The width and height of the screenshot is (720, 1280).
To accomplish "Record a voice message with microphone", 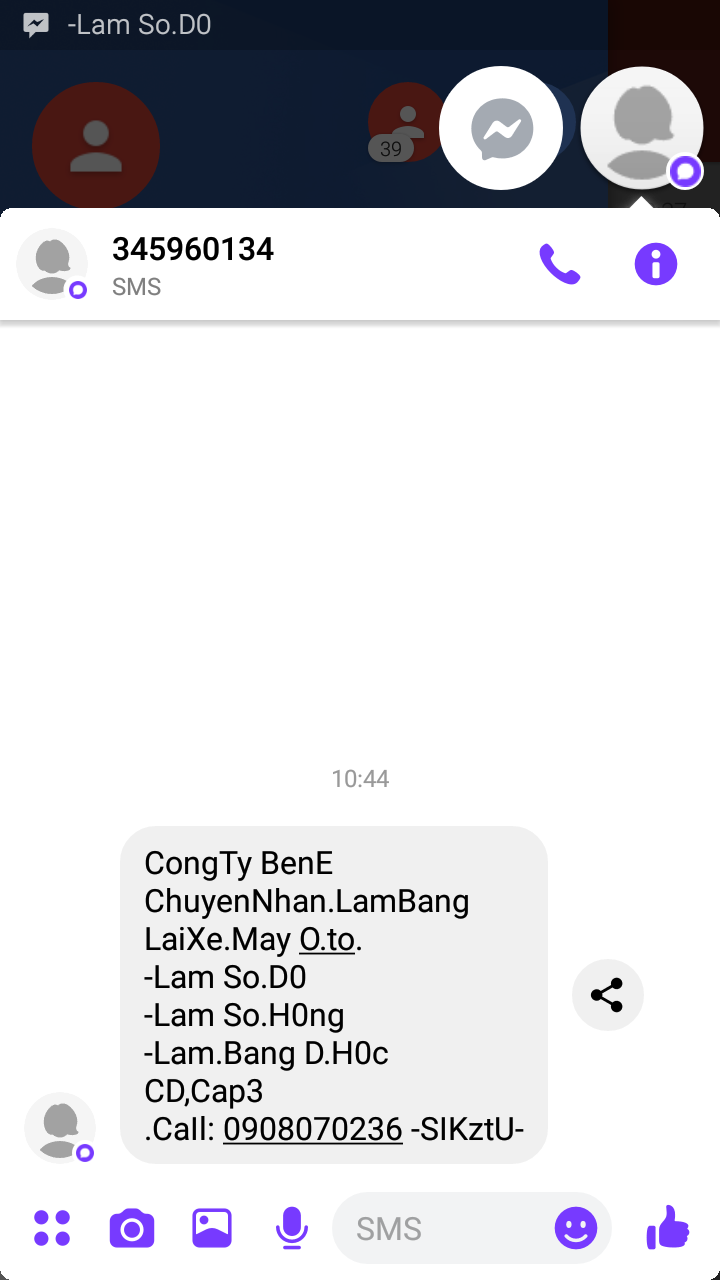I will [x=291, y=1228].
